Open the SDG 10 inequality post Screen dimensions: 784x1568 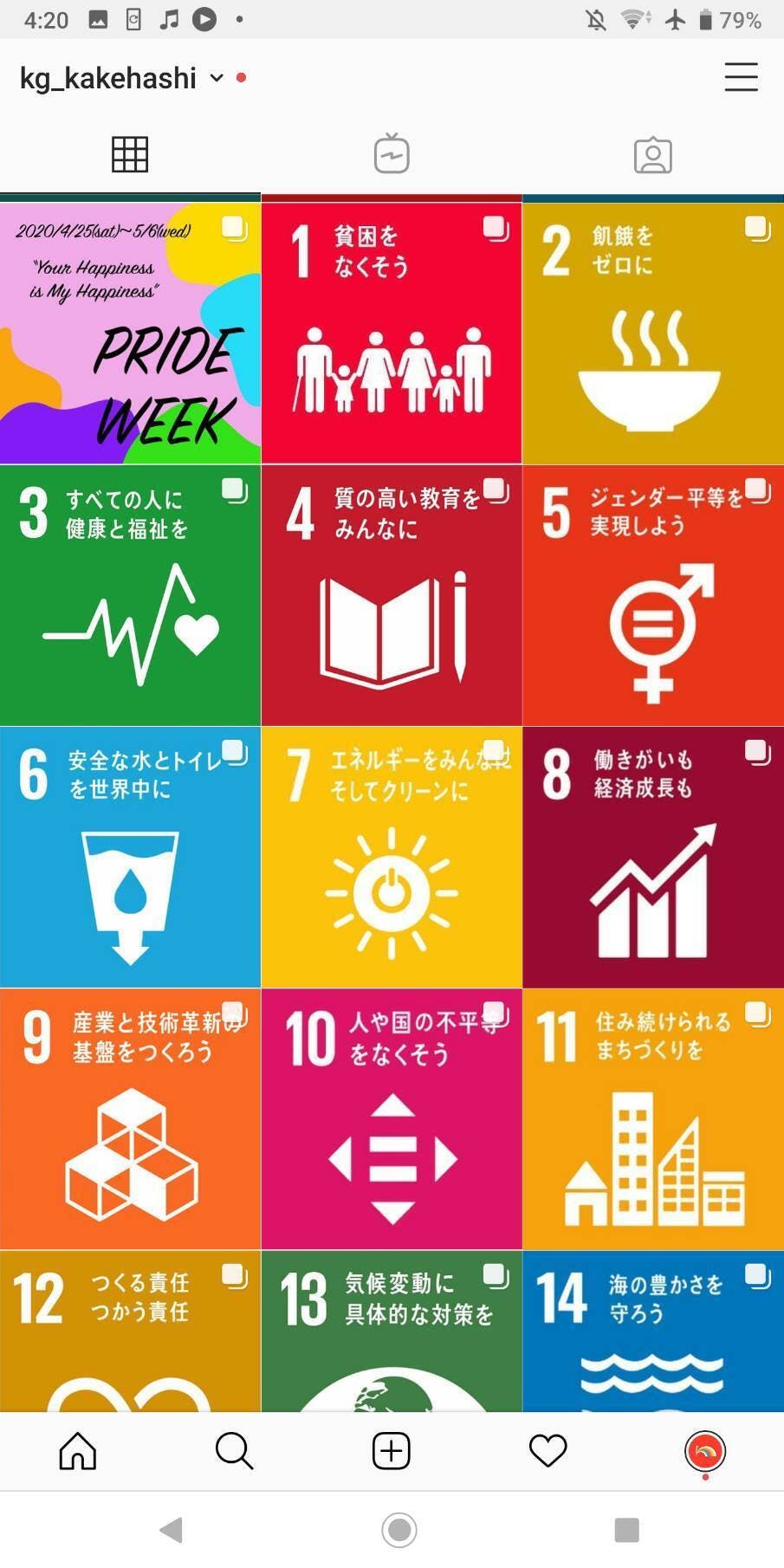coord(392,1119)
